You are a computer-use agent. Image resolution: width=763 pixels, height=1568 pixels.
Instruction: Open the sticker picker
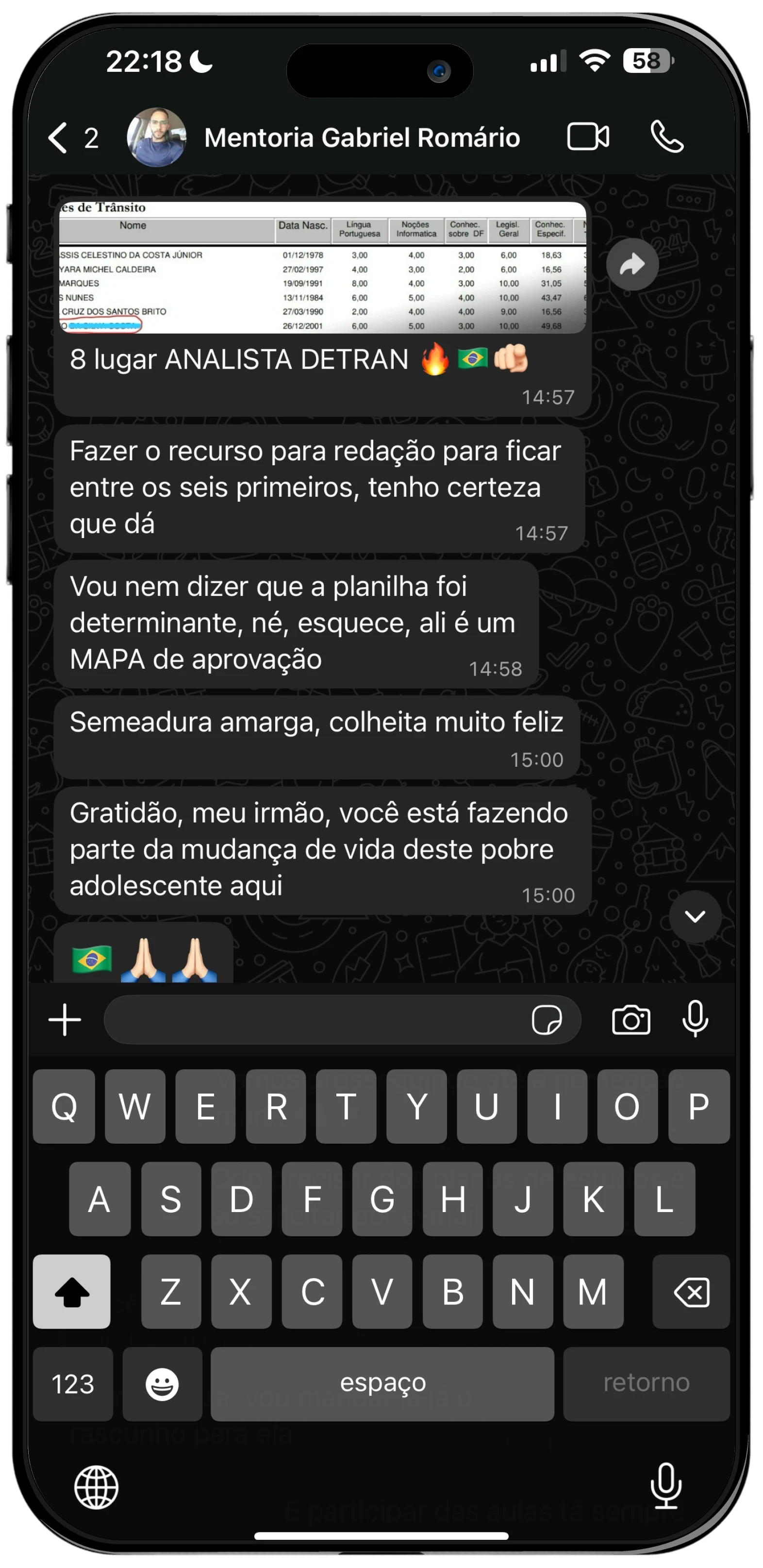(x=547, y=1020)
